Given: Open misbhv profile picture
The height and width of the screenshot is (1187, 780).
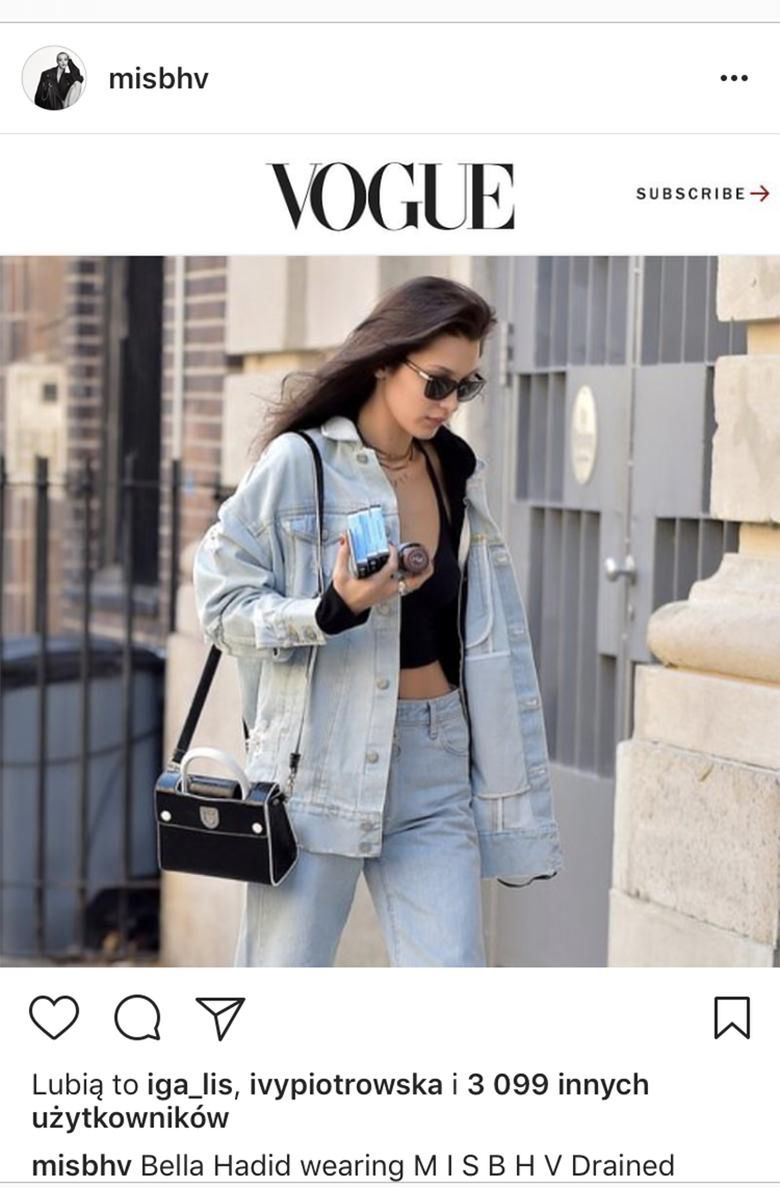Looking at the screenshot, I should pos(54,78).
